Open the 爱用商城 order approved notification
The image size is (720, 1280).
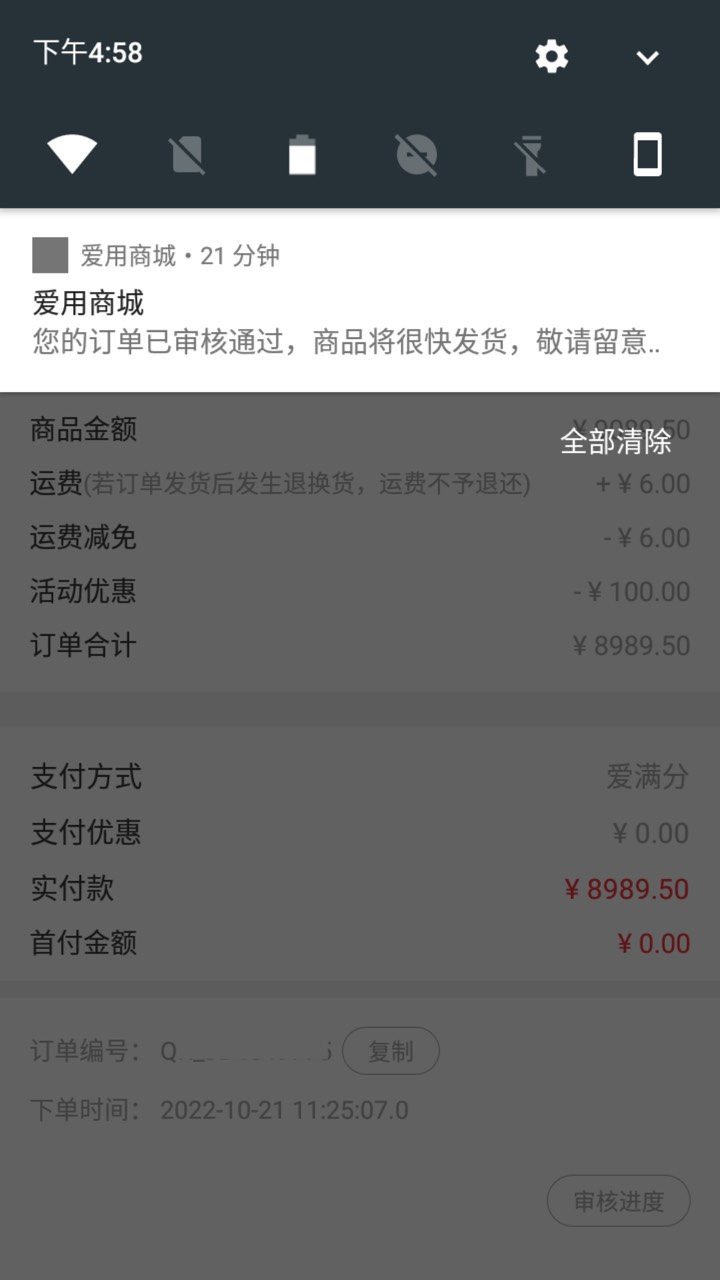point(360,300)
